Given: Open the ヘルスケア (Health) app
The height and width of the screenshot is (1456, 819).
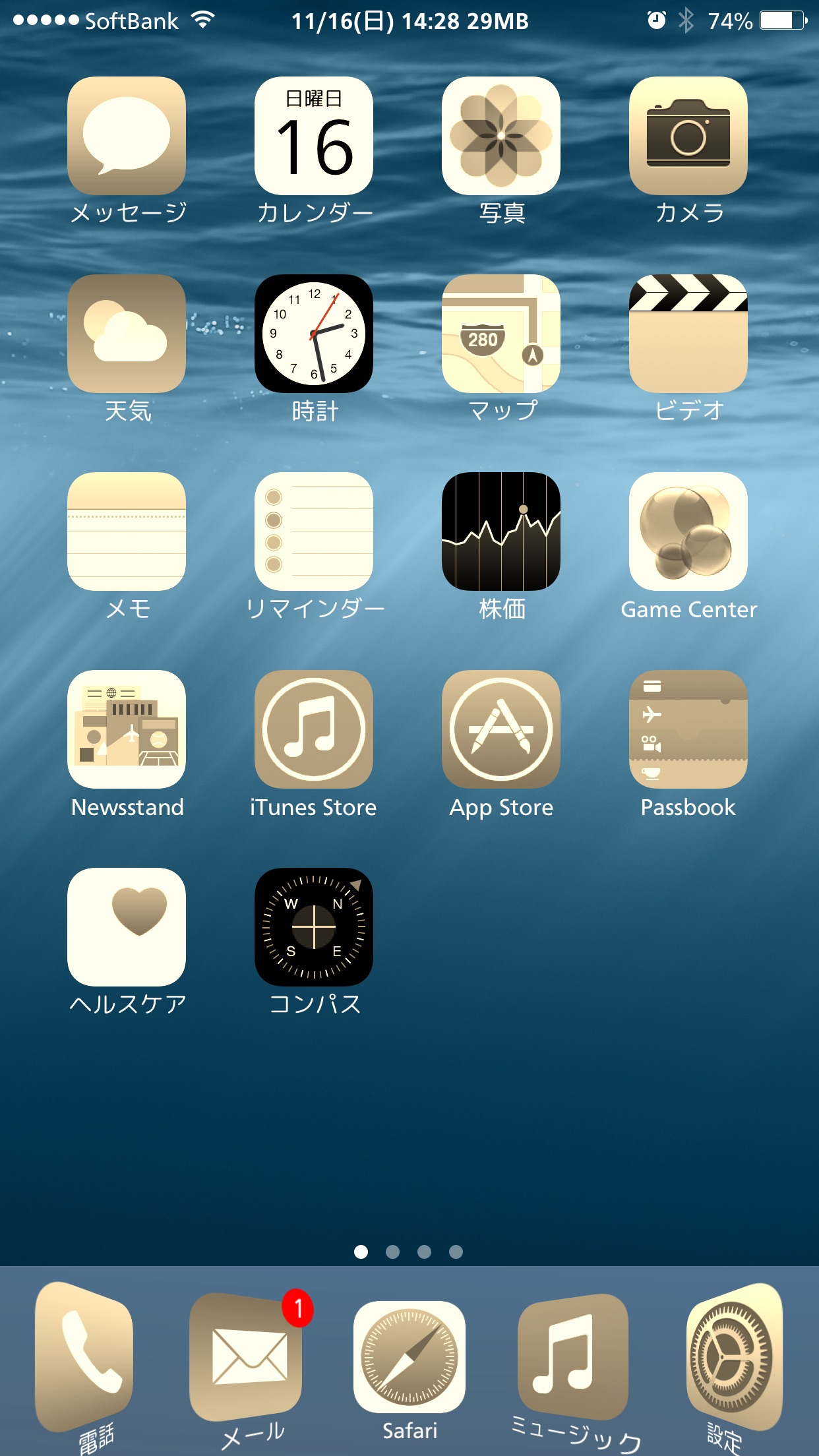Looking at the screenshot, I should [127, 927].
